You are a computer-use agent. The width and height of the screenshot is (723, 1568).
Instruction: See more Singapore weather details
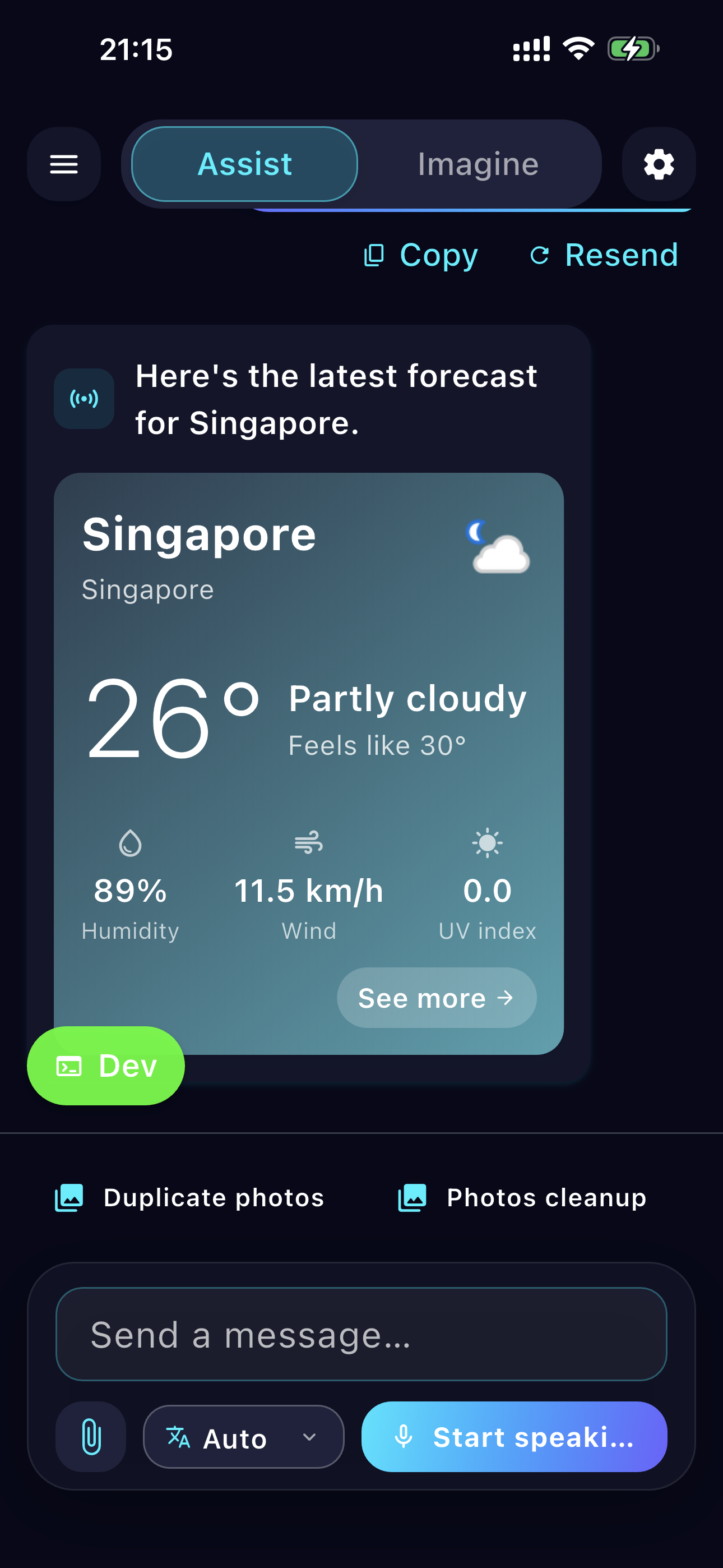(x=437, y=998)
